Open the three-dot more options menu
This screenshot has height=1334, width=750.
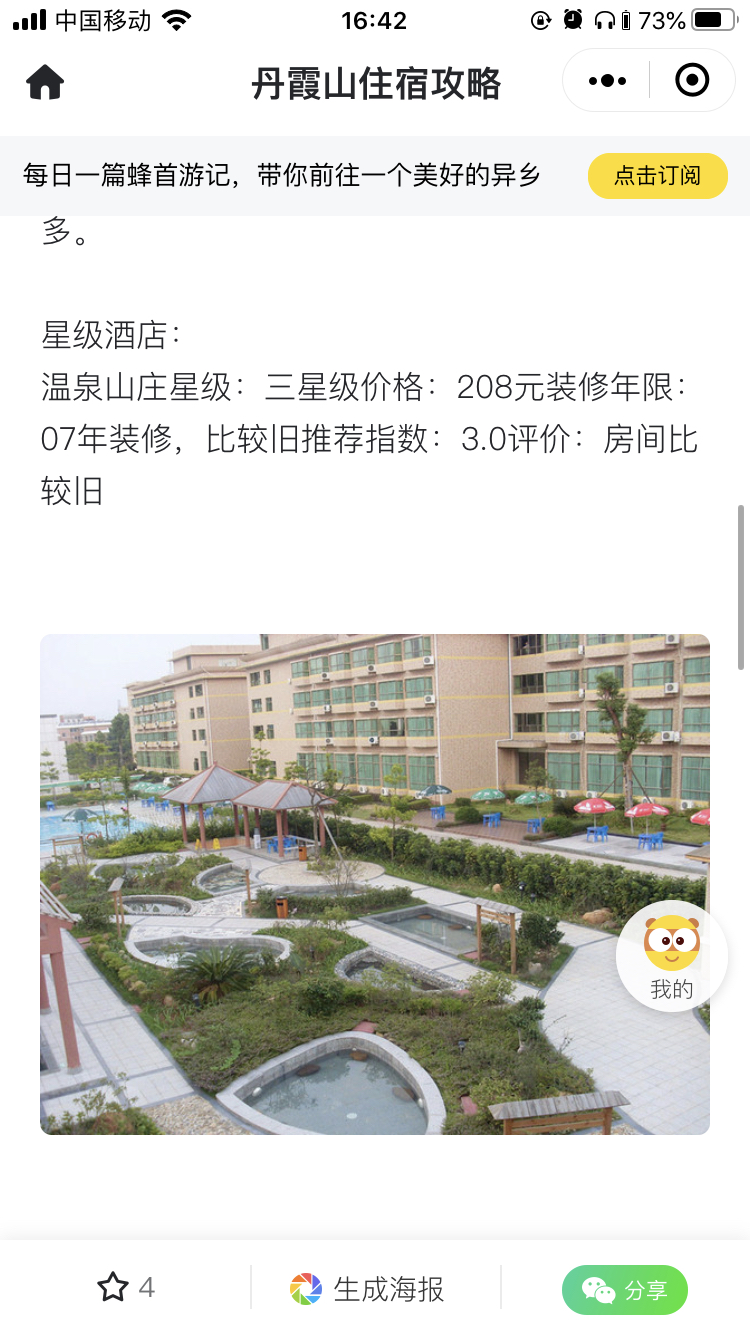tap(607, 81)
